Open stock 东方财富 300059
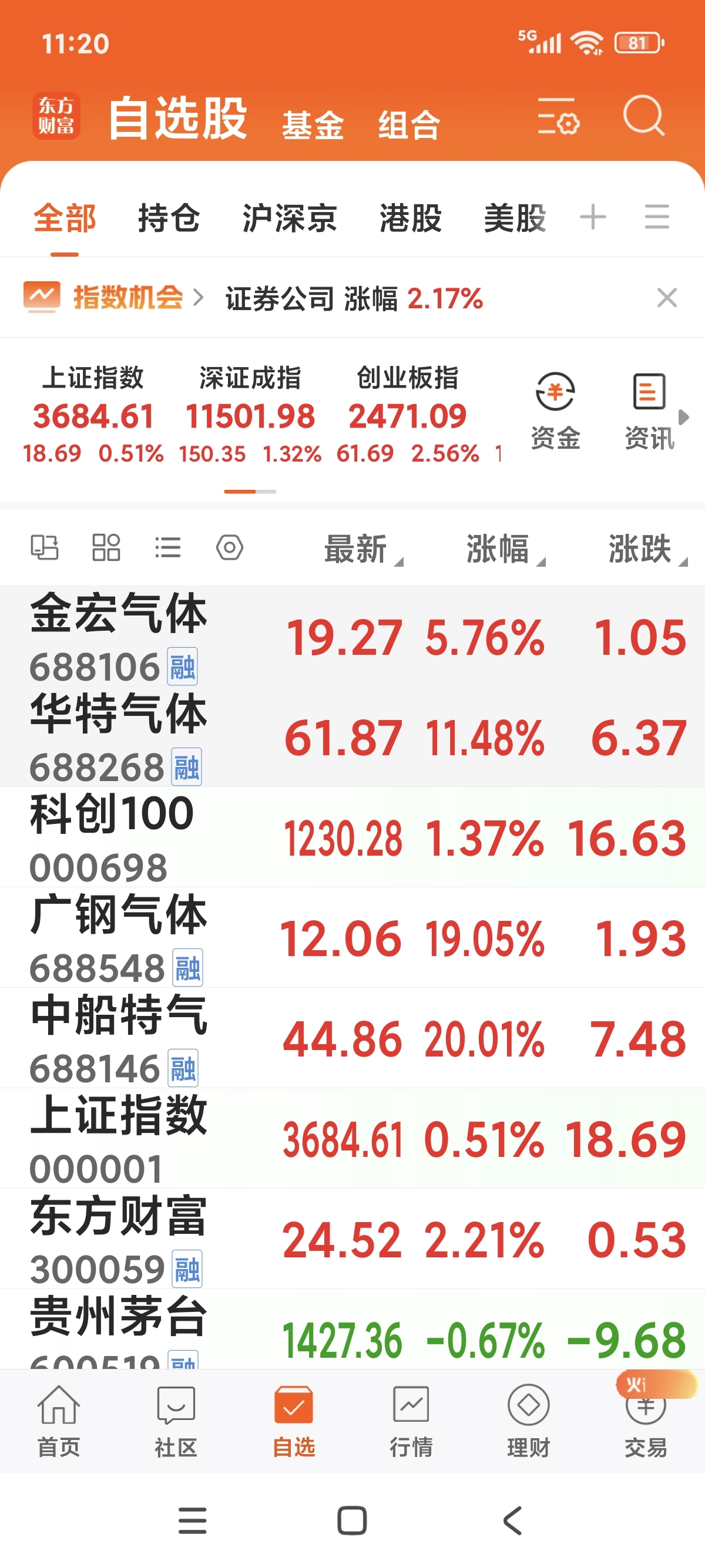Screen dimensions: 705x1568 tap(352, 1239)
